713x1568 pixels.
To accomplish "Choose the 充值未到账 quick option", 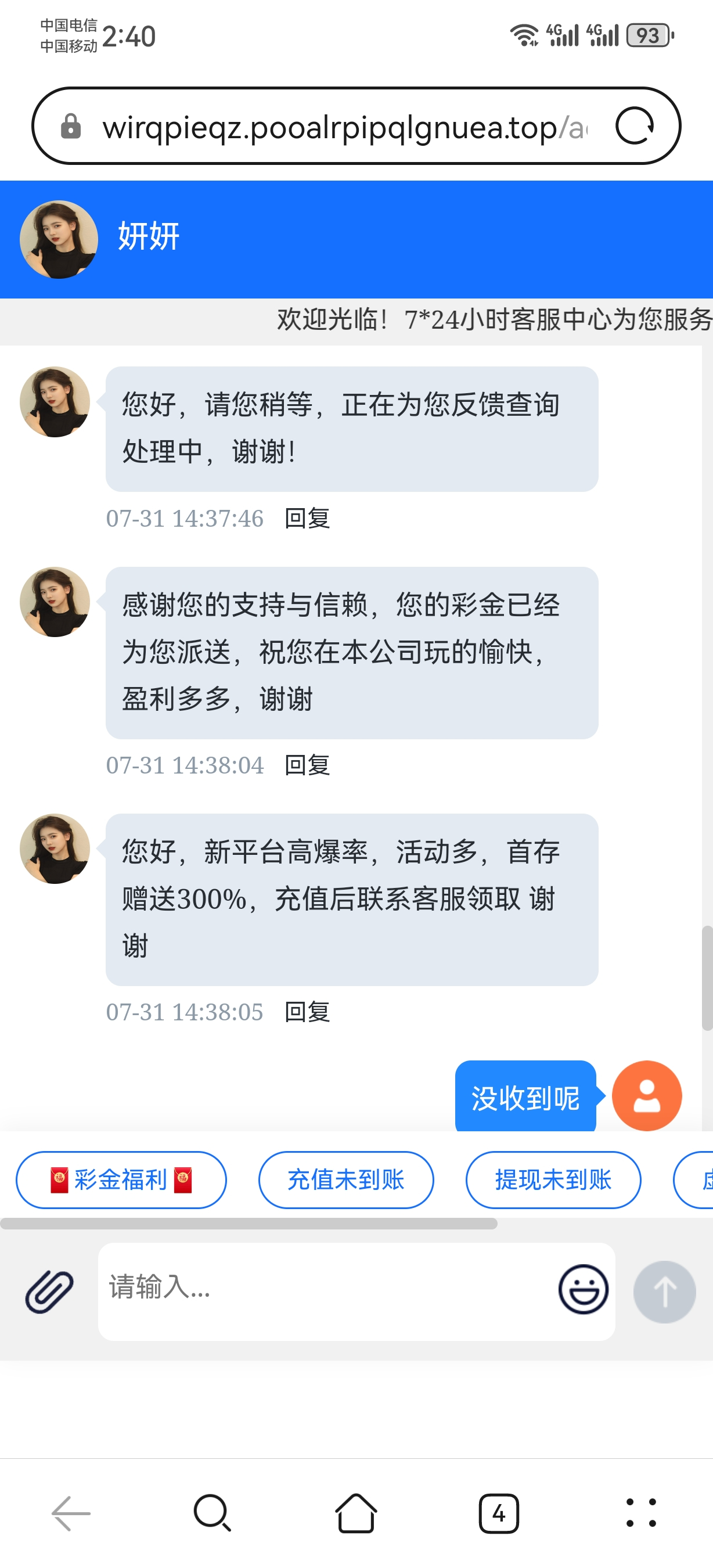I will click(x=345, y=1179).
